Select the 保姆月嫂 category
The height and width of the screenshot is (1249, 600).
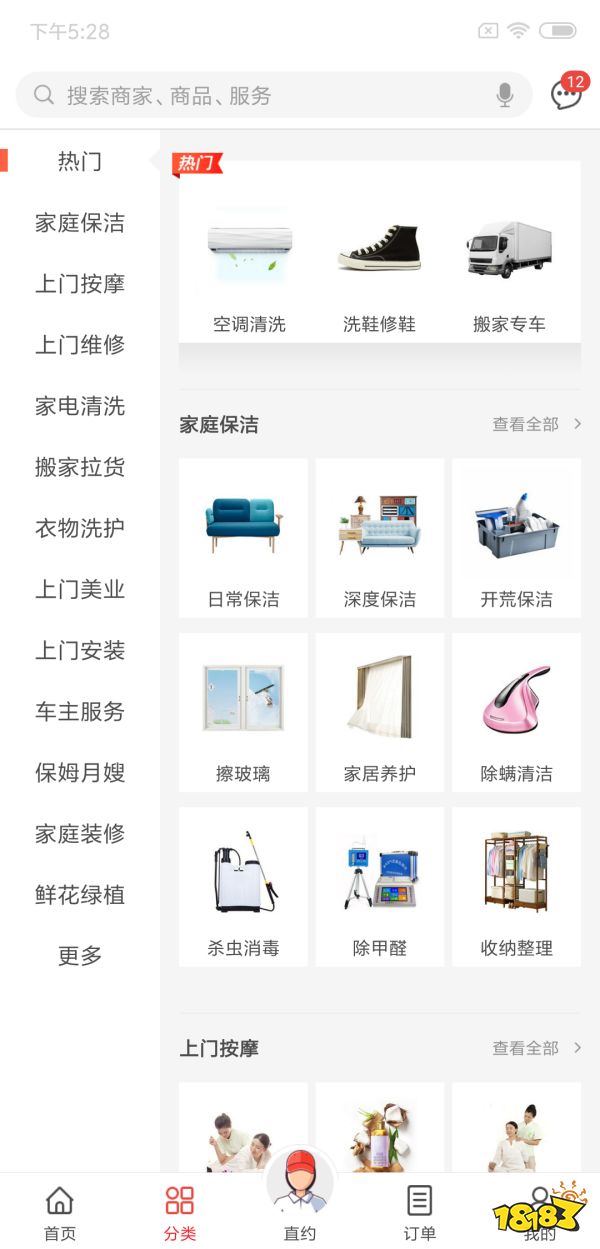pyautogui.click(x=80, y=772)
